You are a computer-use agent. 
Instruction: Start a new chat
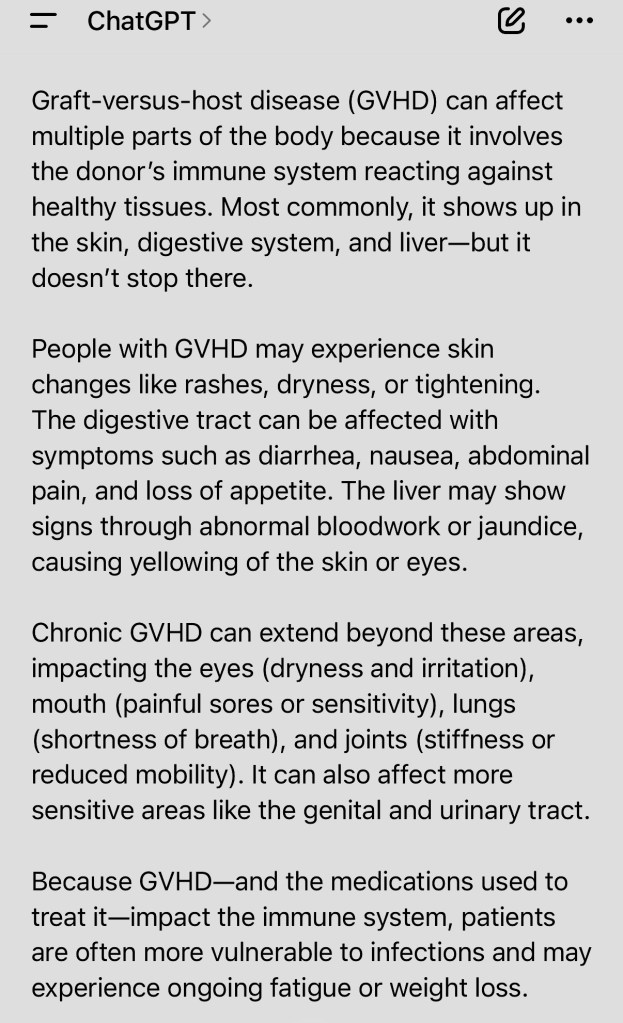pos(511,21)
